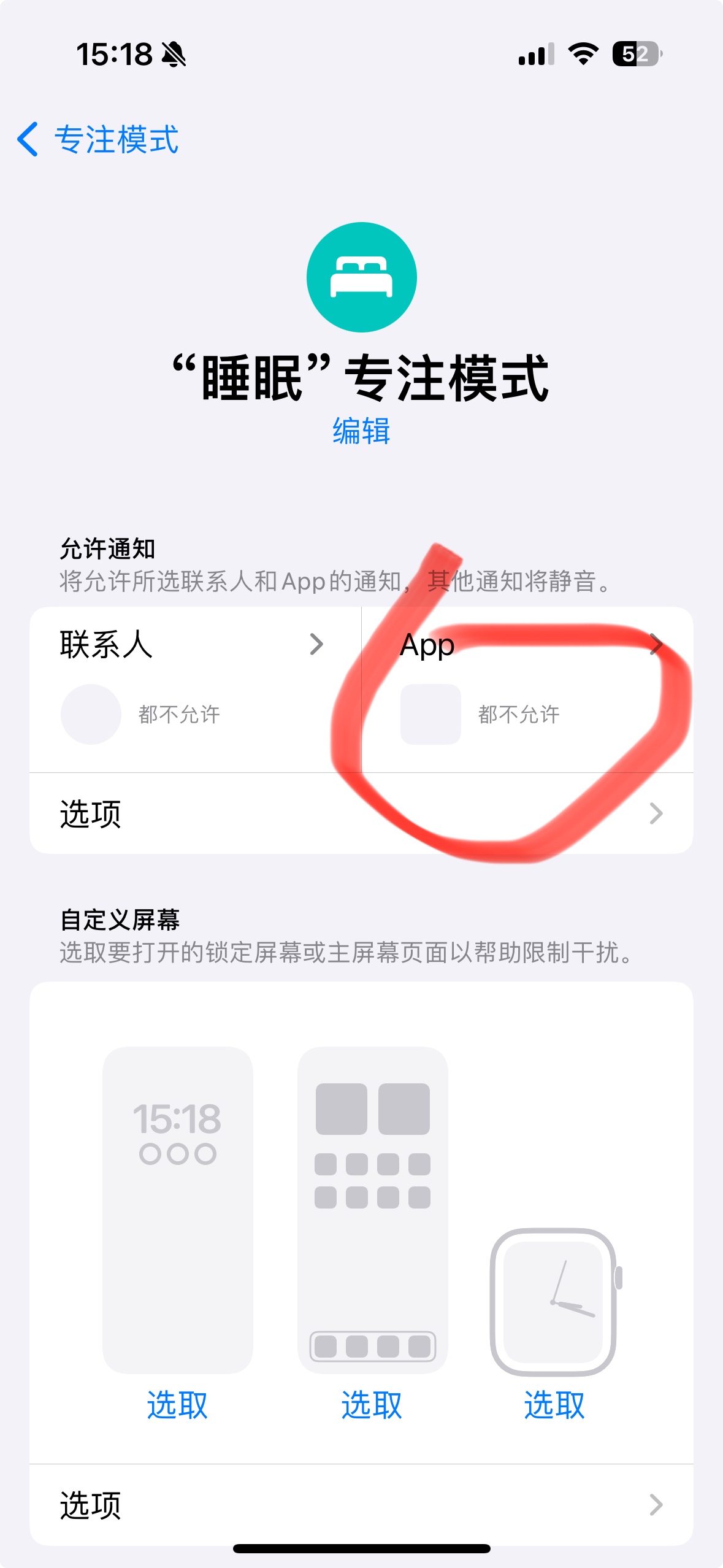
Task: Tap 编辑 under the sleep focus title
Action: click(x=361, y=431)
